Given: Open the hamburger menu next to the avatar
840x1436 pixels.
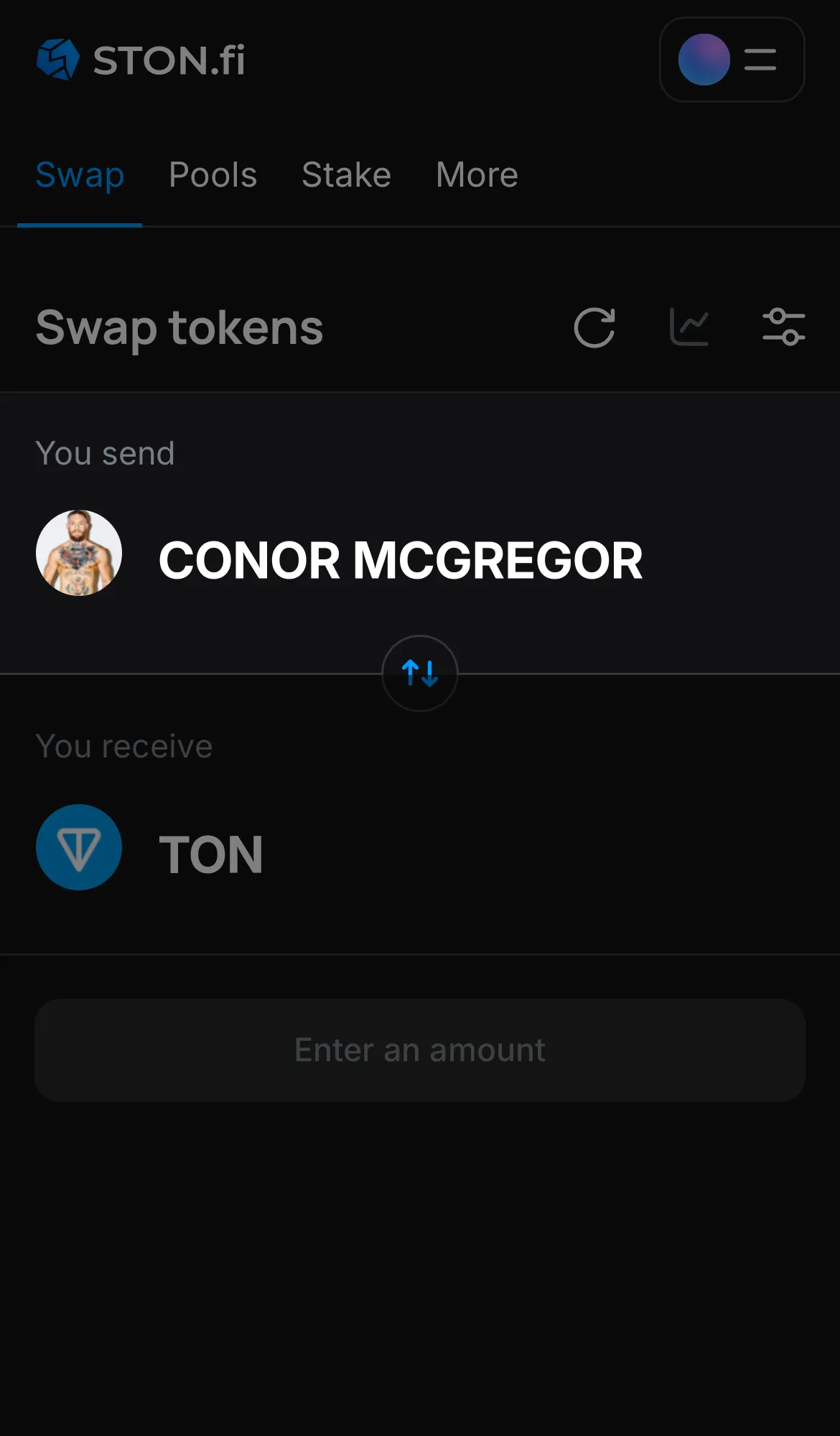Looking at the screenshot, I should 760,60.
